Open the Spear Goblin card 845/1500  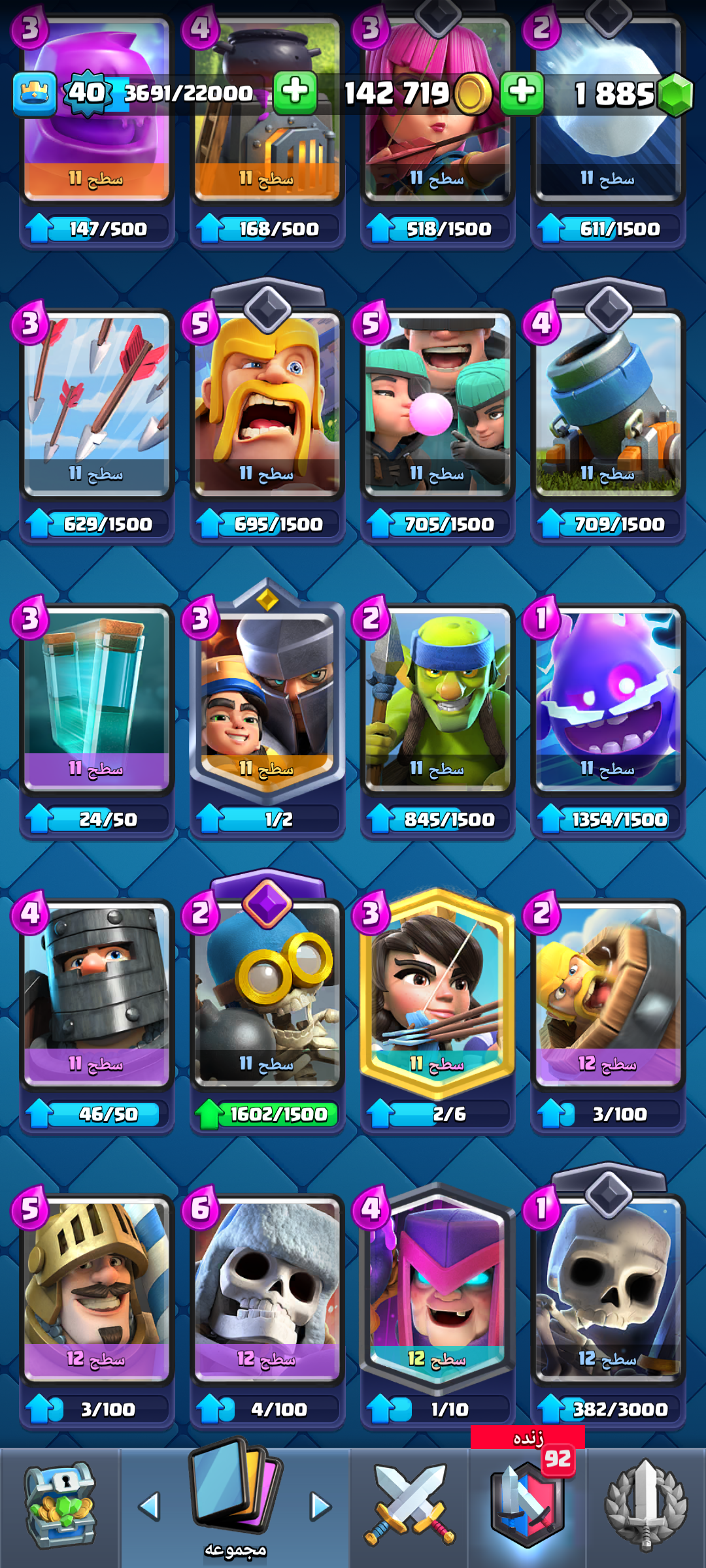(437, 715)
